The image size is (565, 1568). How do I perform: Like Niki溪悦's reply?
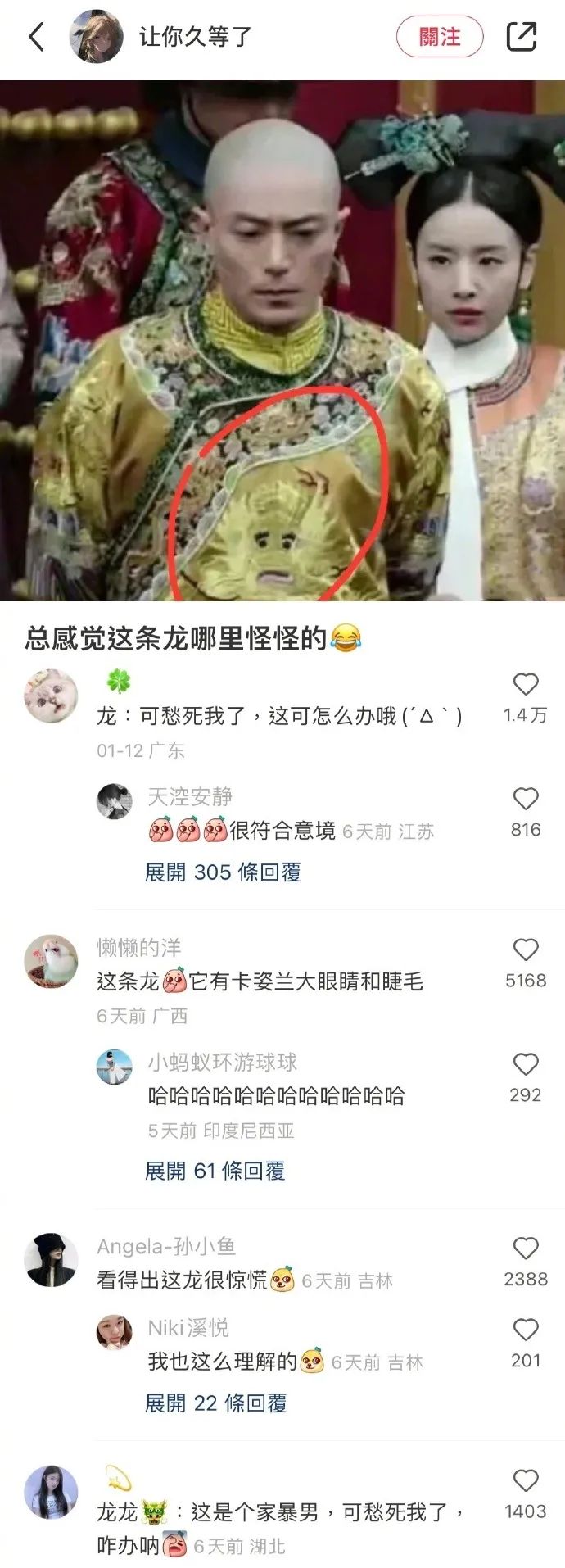coord(525,1330)
